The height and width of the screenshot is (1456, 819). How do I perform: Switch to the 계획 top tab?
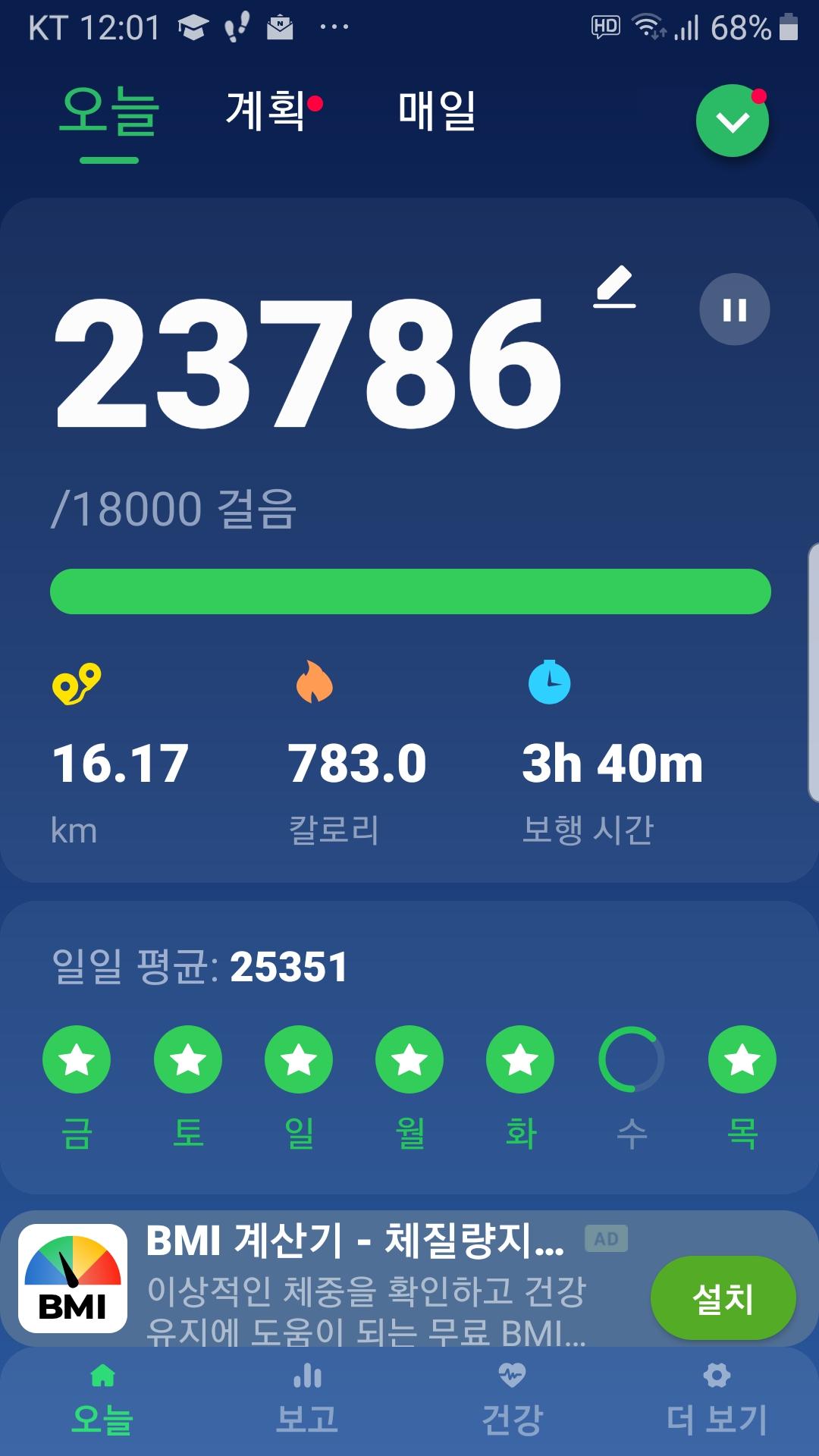(x=266, y=111)
